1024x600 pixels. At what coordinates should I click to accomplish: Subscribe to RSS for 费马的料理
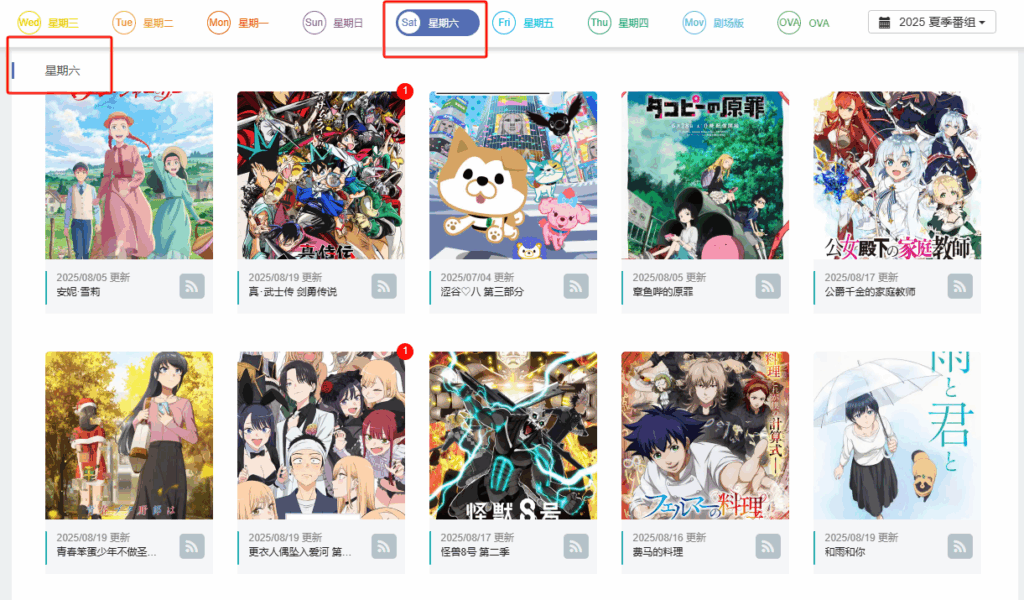tap(768, 546)
